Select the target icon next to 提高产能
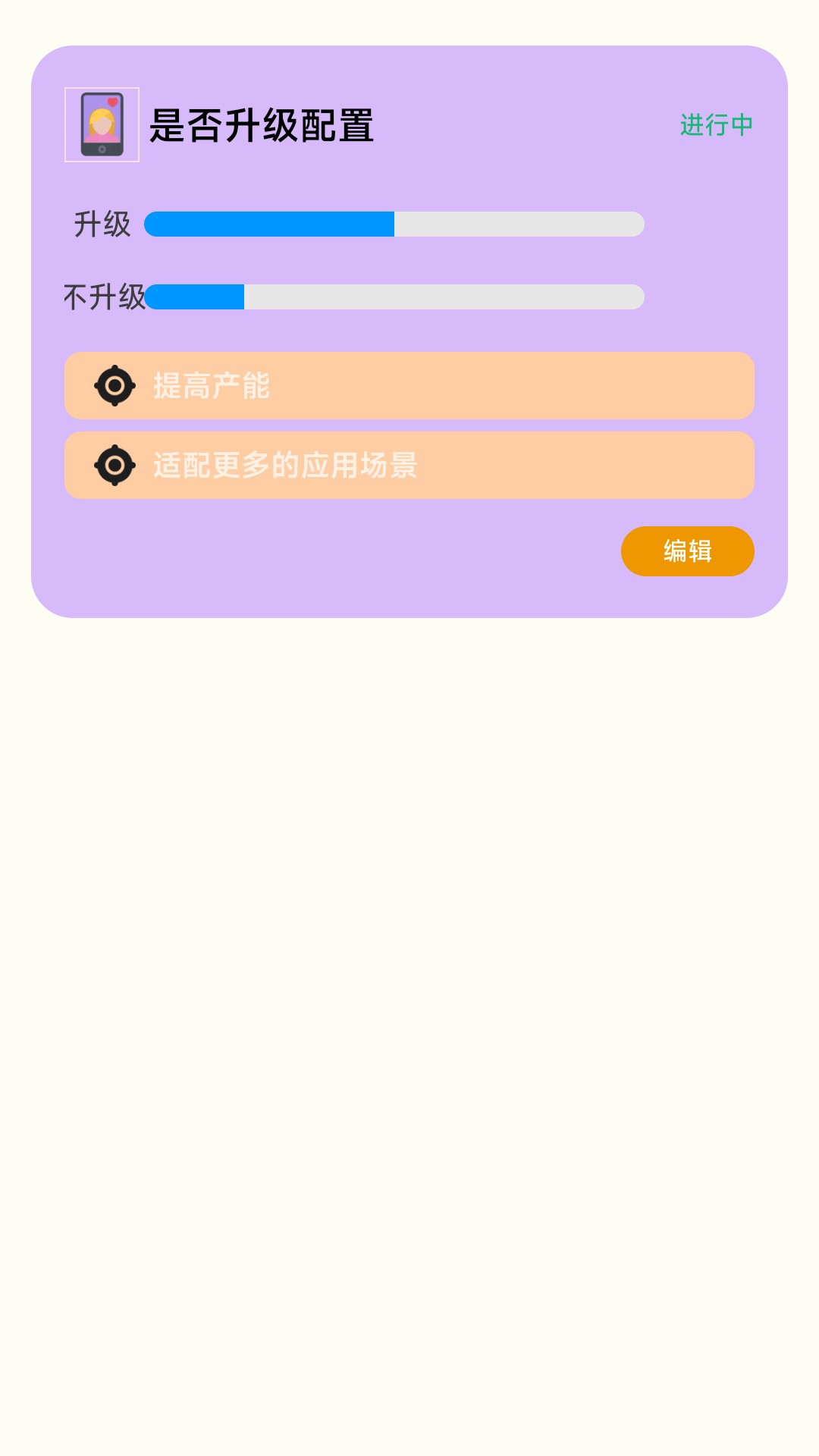This screenshot has height=1456, width=819. pos(114,388)
